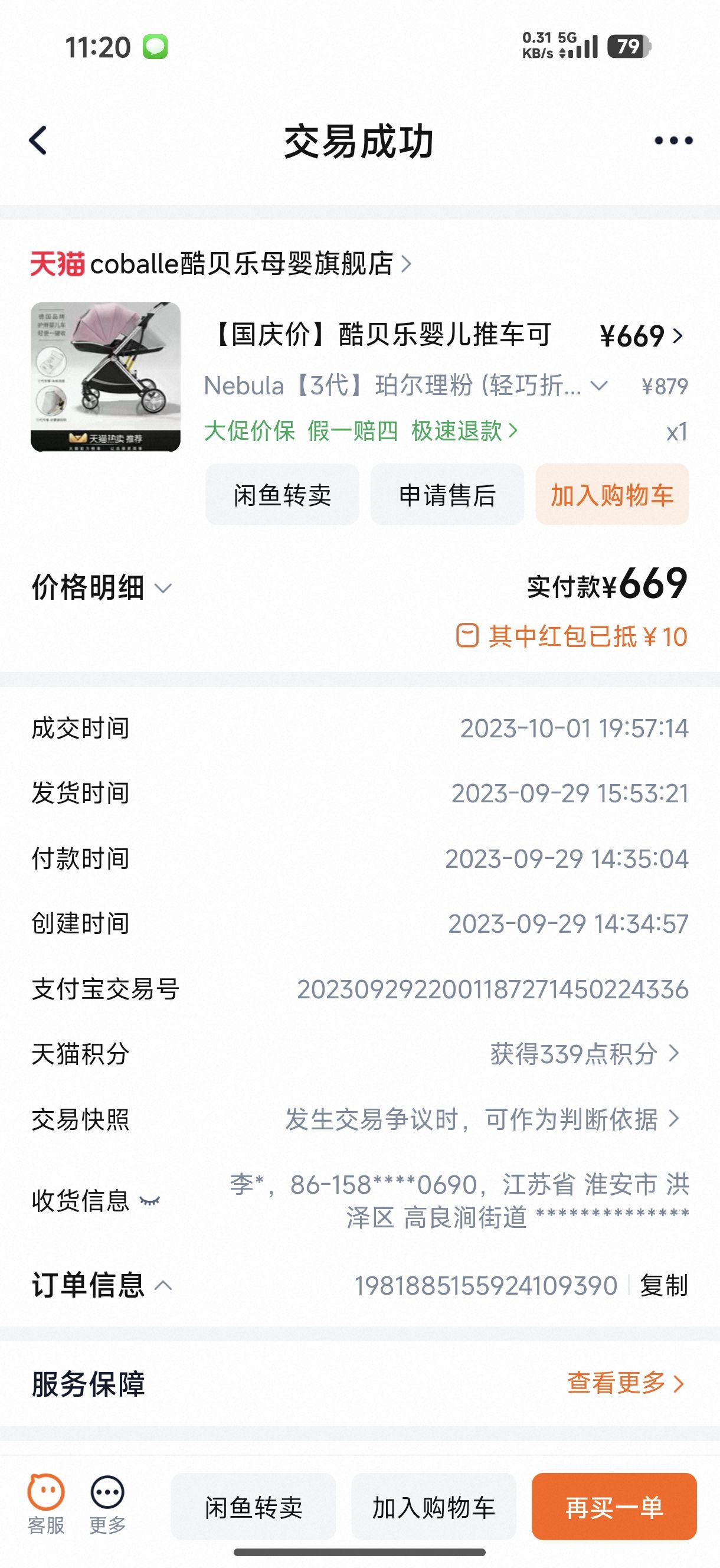The image size is (720, 1568).
Task: Tap 闲鱼转卖 under the product
Action: click(282, 495)
